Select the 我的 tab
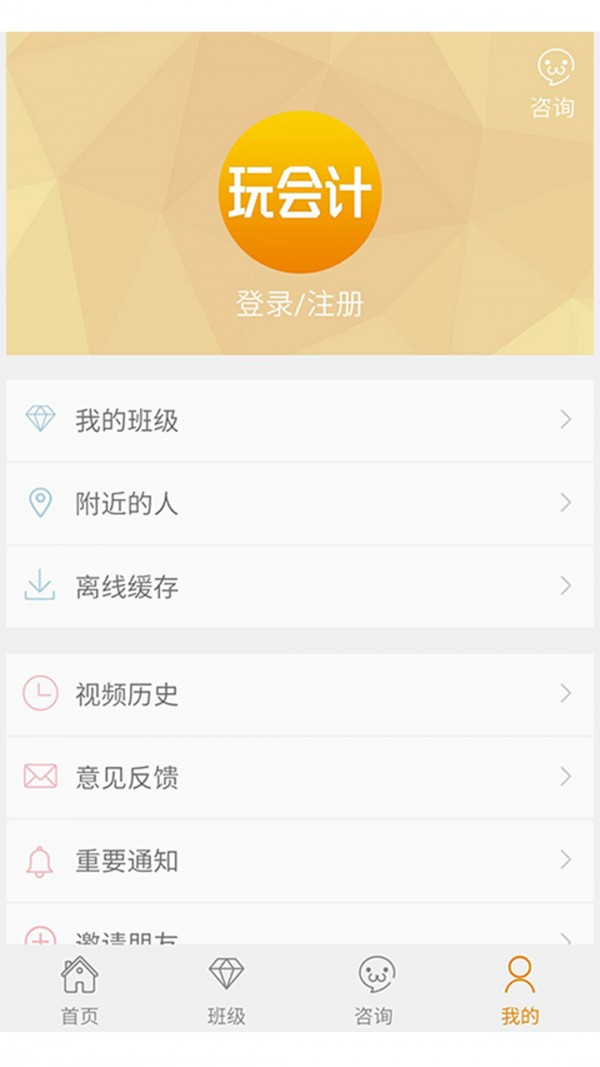This screenshot has height=1067, width=600. pyautogui.click(x=520, y=990)
